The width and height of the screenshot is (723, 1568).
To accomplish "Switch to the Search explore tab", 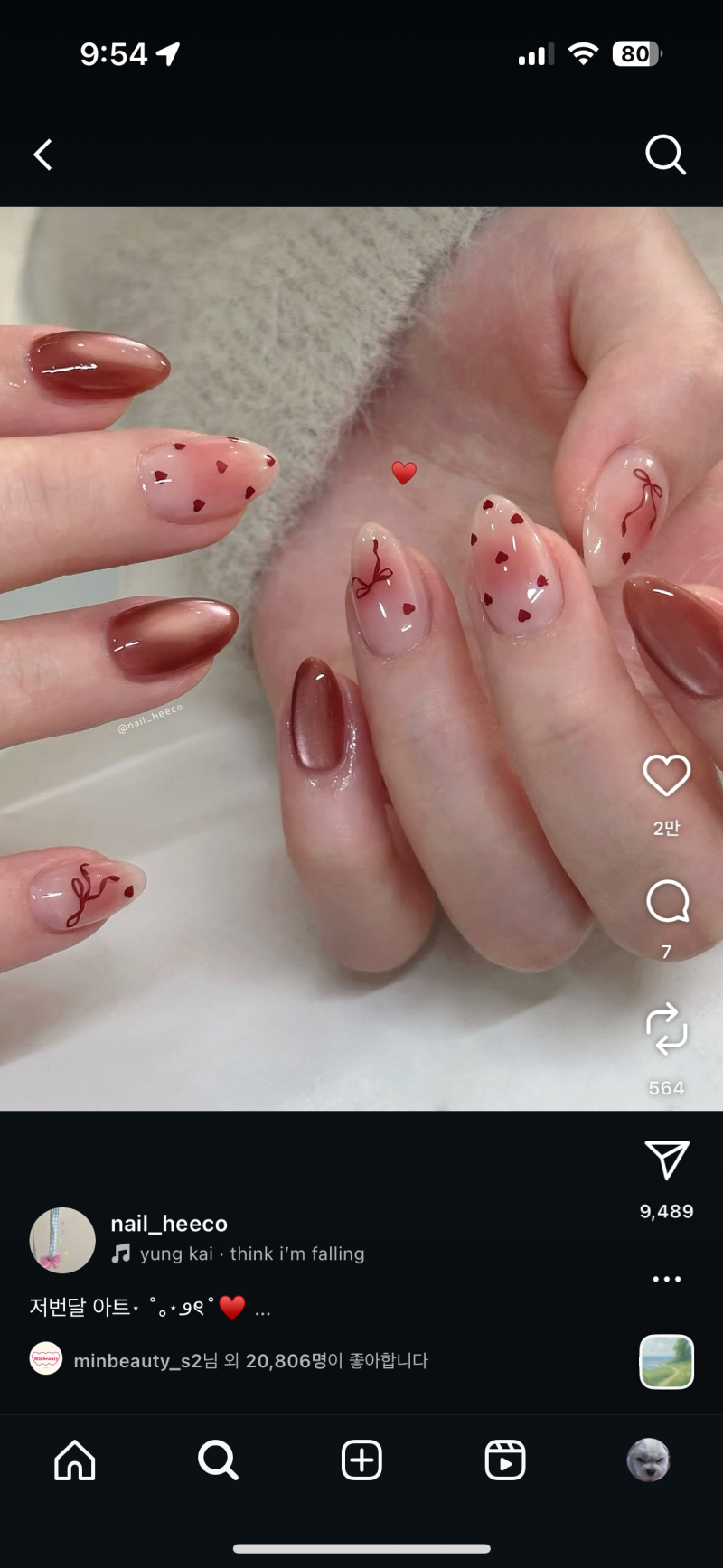I will click(x=218, y=1460).
